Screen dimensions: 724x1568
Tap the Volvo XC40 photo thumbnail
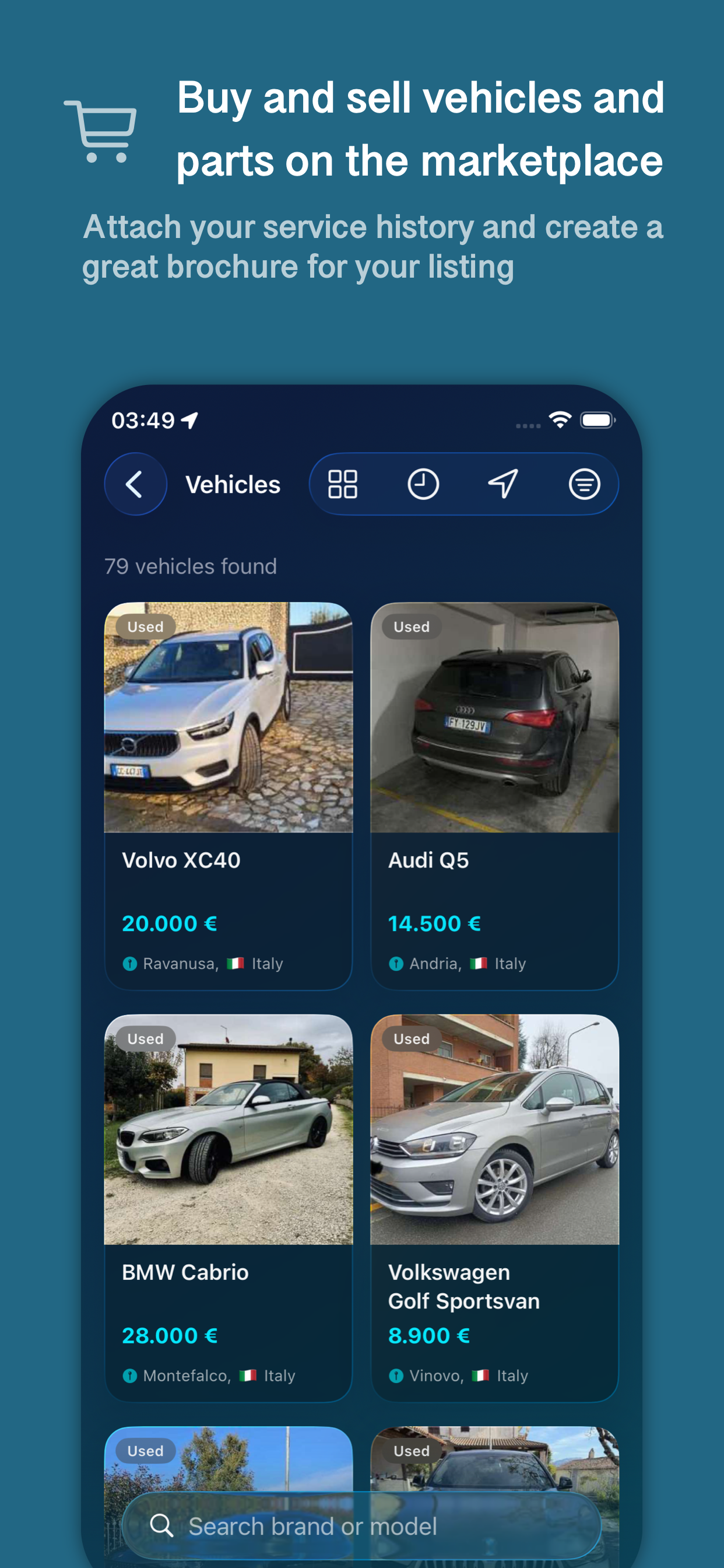coord(228,718)
